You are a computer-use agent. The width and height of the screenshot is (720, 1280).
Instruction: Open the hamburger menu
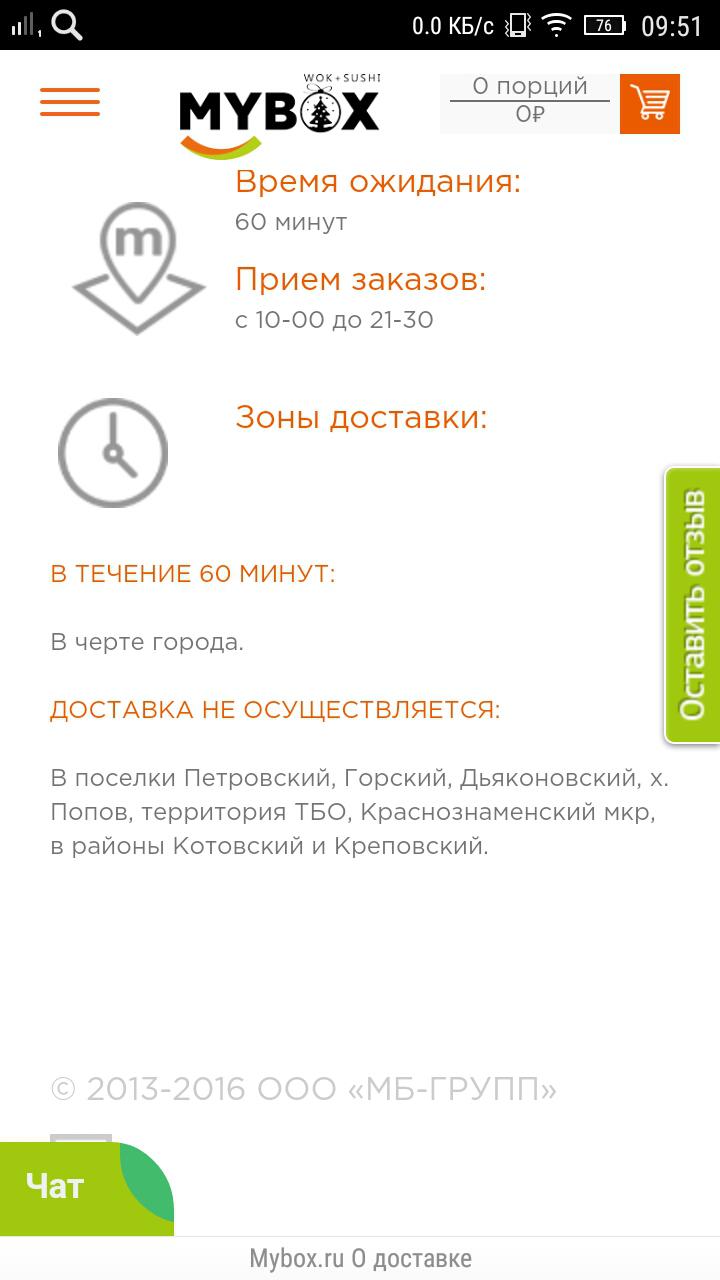tap(70, 103)
